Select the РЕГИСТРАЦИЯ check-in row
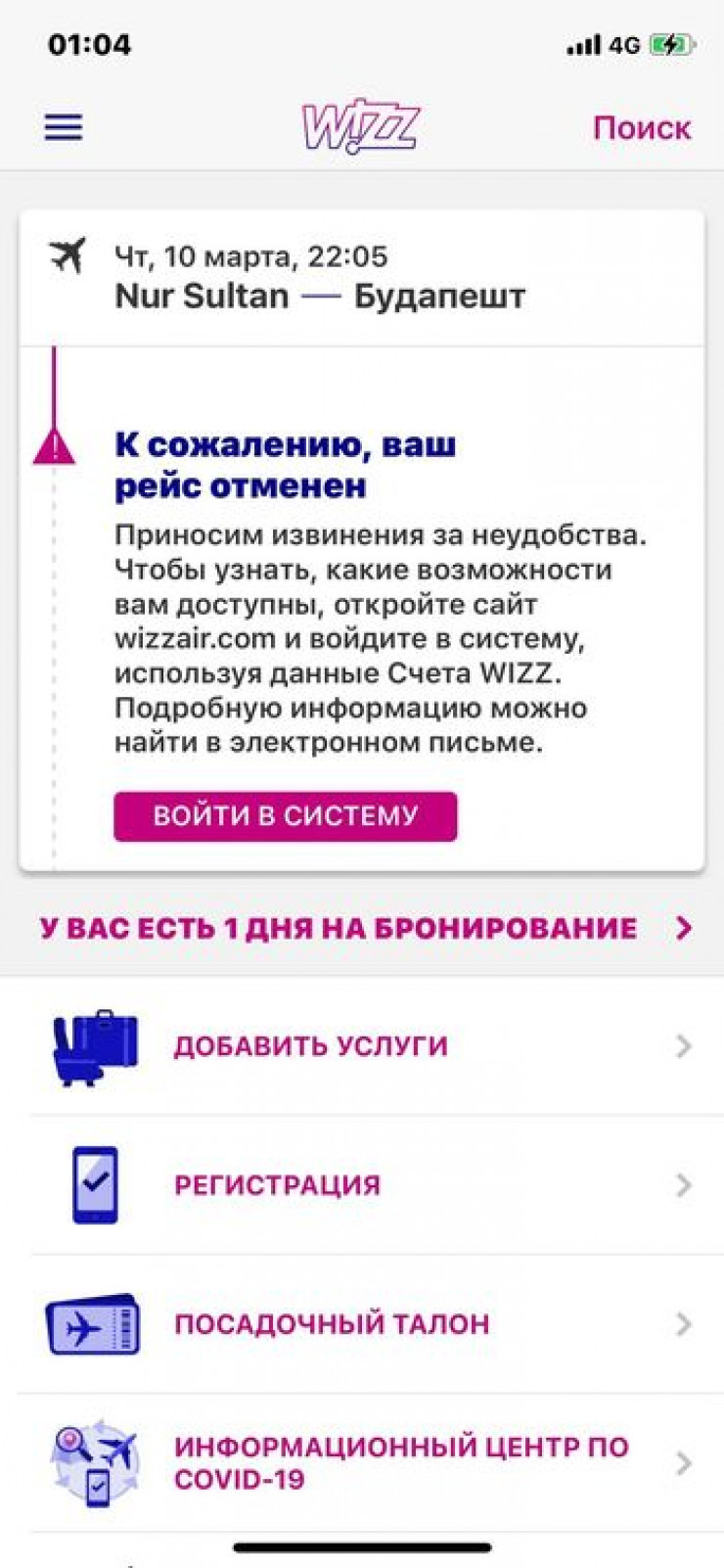 click(x=362, y=1185)
